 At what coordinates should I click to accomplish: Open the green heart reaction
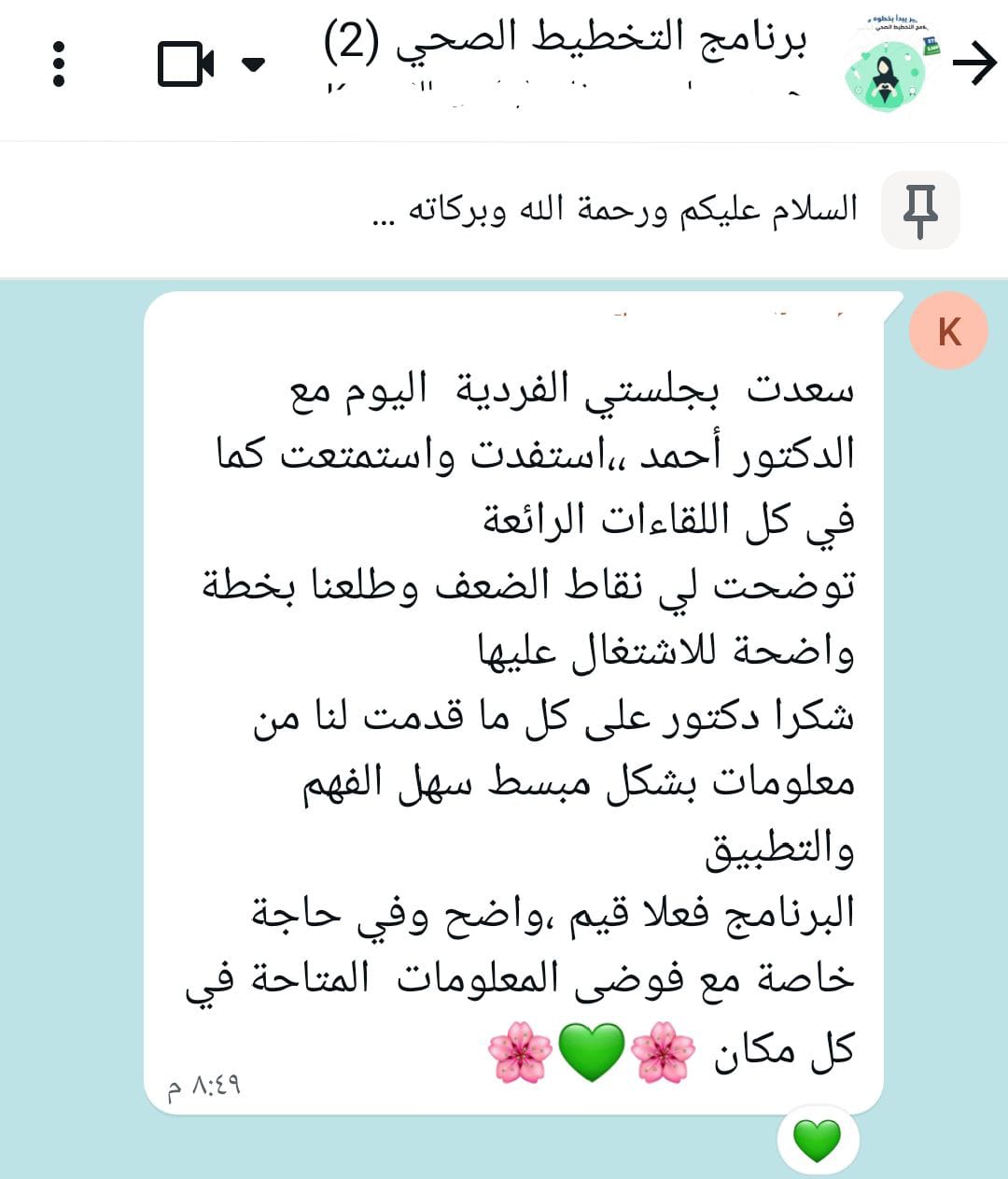(x=817, y=1140)
